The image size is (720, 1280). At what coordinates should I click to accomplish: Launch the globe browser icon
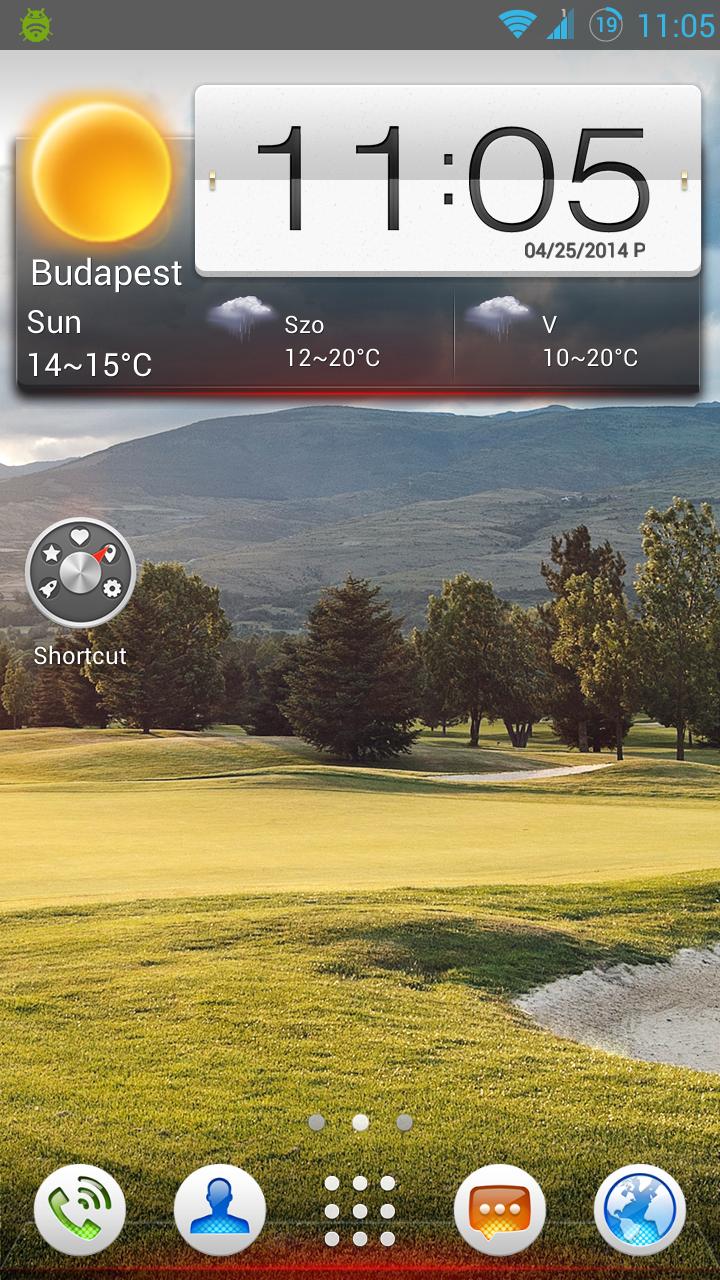[x=640, y=1210]
